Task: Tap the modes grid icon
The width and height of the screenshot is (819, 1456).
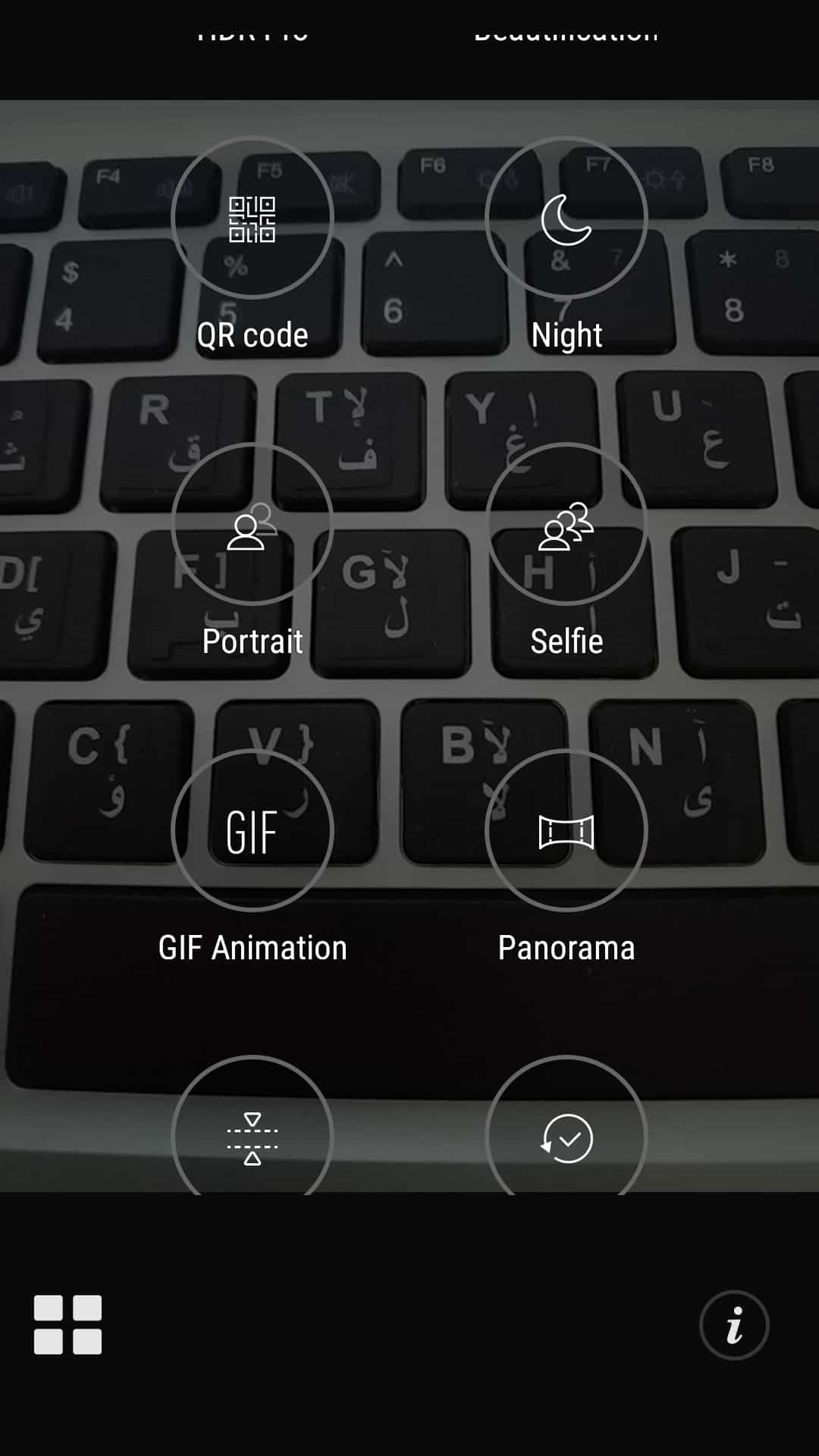Action: [x=67, y=1325]
